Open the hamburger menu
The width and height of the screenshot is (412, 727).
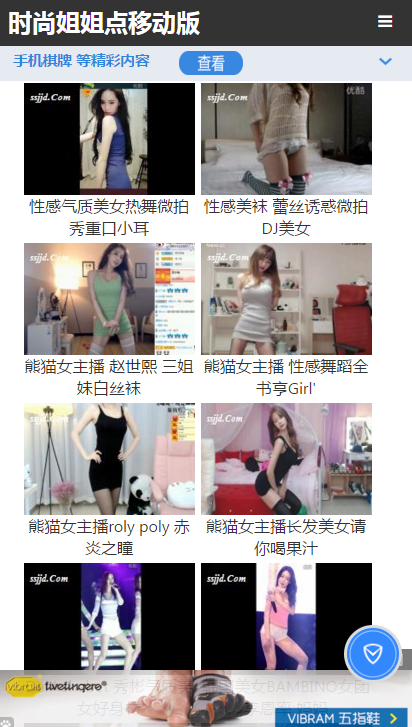coord(385,21)
